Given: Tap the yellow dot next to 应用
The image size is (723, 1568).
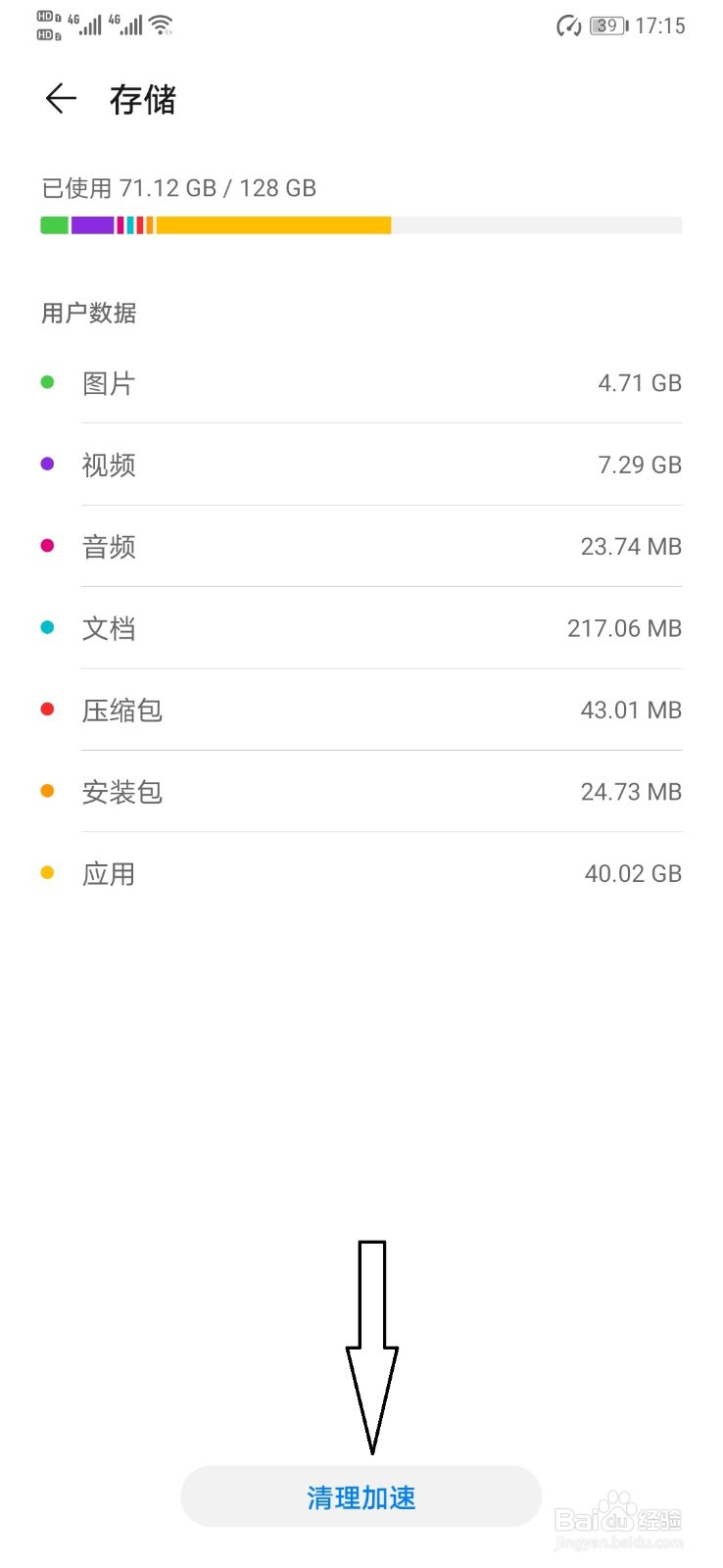Looking at the screenshot, I should click(x=47, y=871).
